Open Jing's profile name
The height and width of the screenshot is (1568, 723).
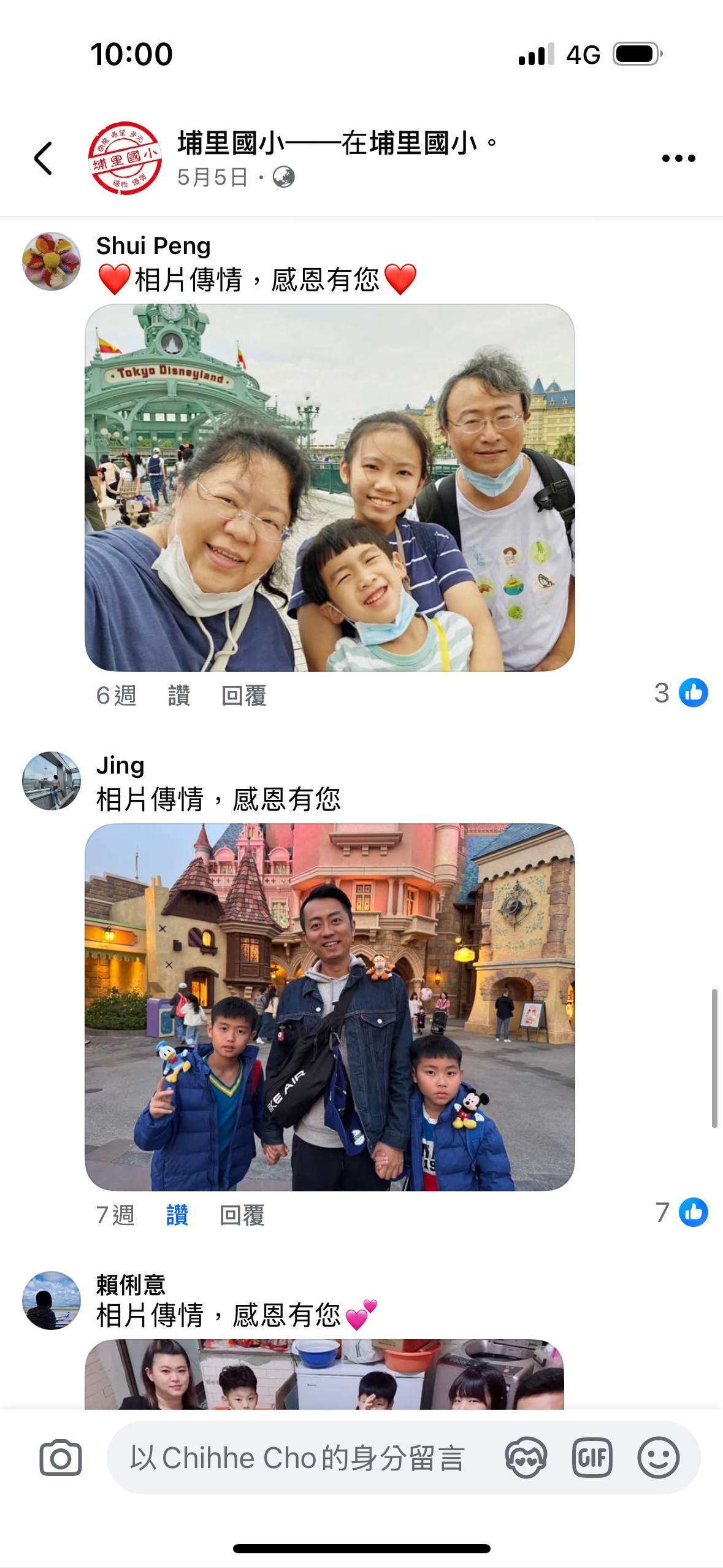point(120,766)
